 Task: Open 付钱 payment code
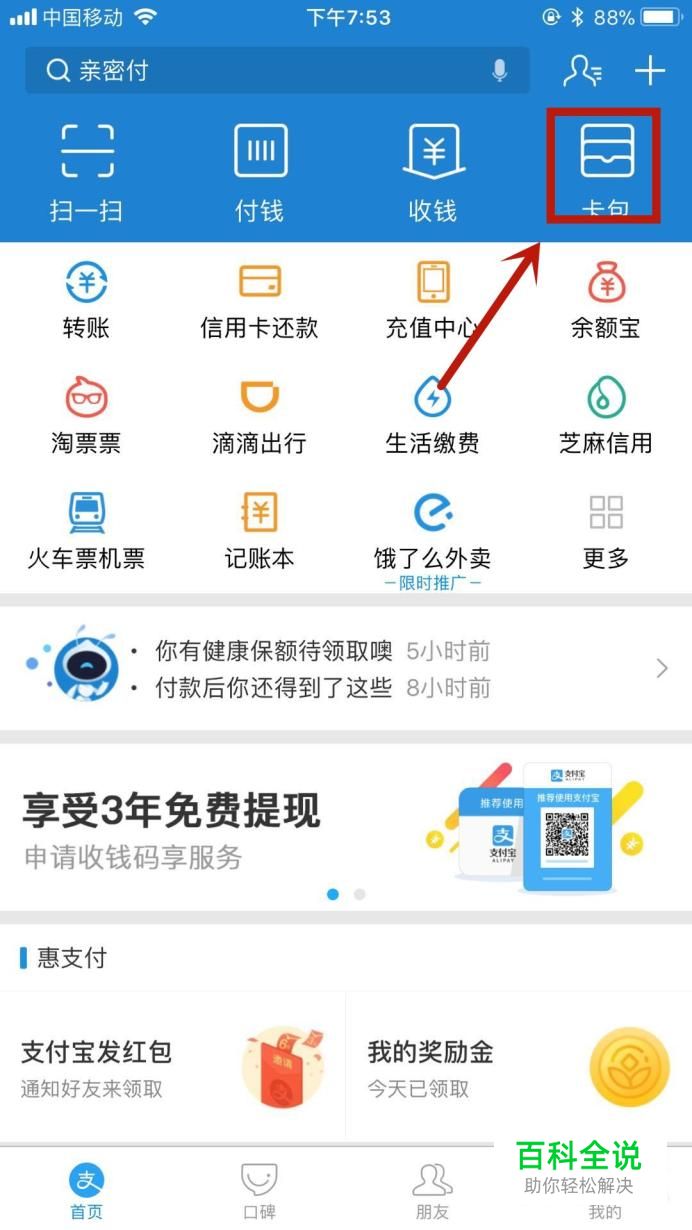pos(260,171)
